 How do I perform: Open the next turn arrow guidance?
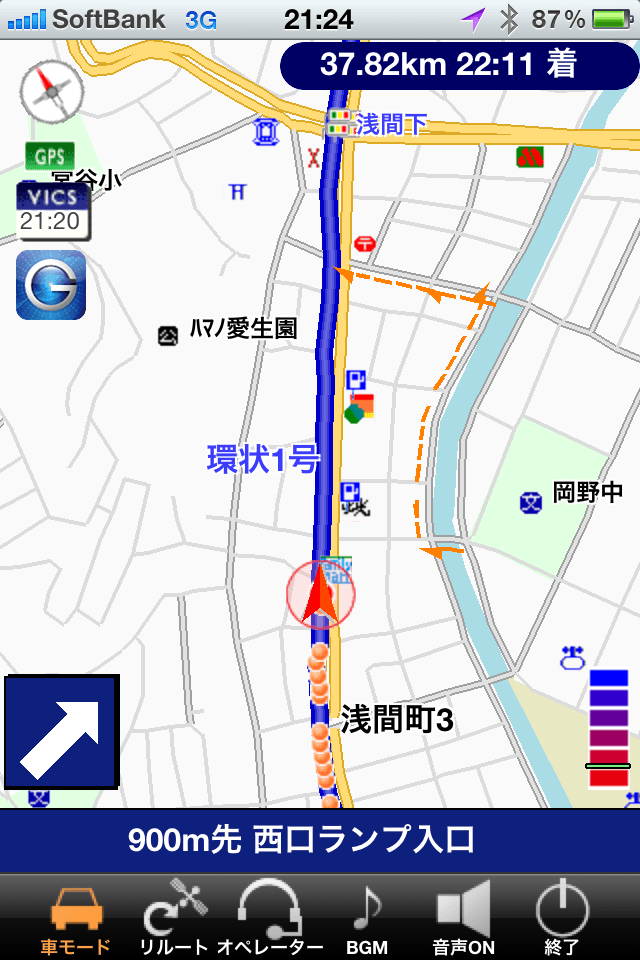click(x=61, y=732)
